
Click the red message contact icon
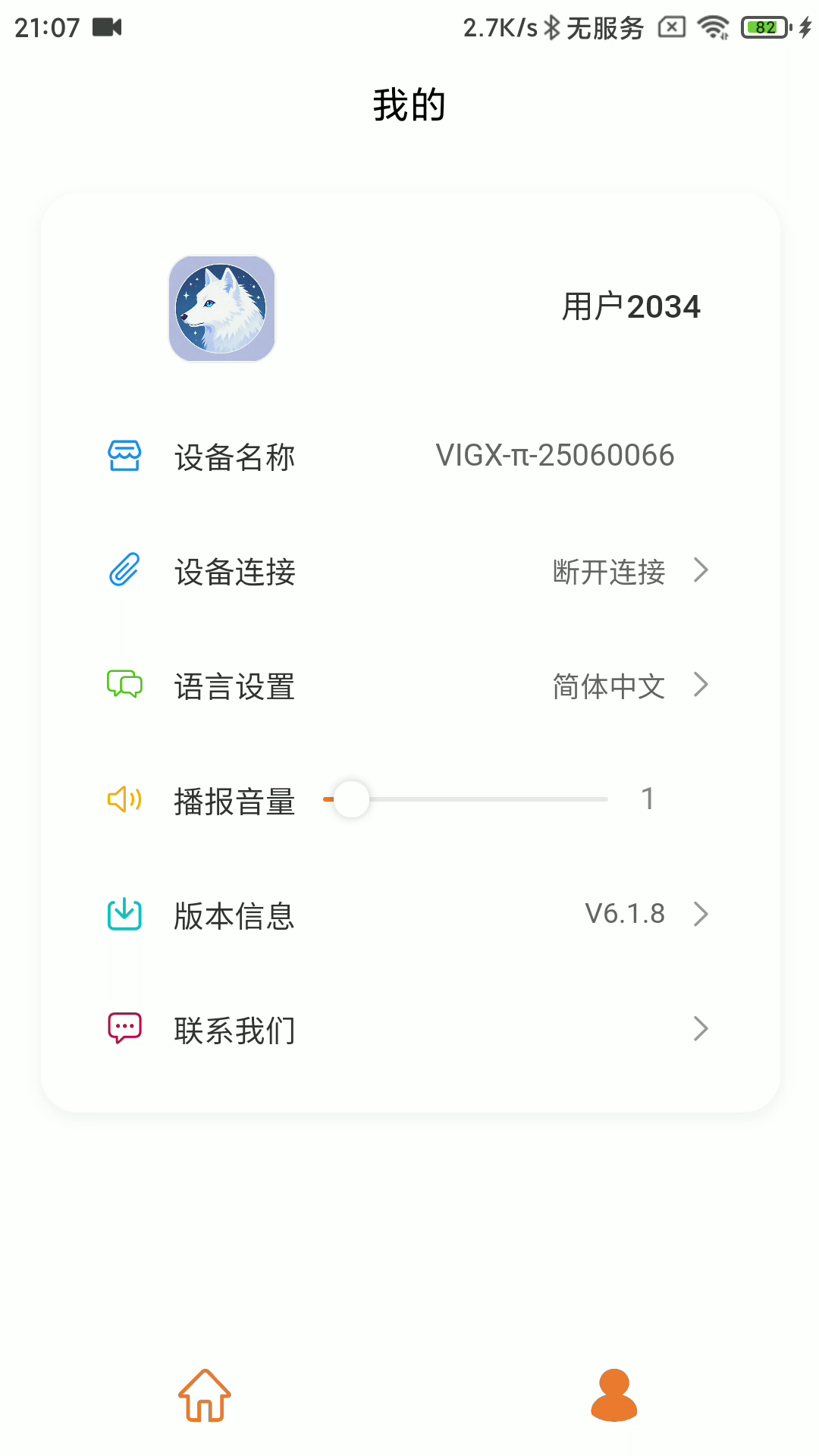pos(124,1028)
